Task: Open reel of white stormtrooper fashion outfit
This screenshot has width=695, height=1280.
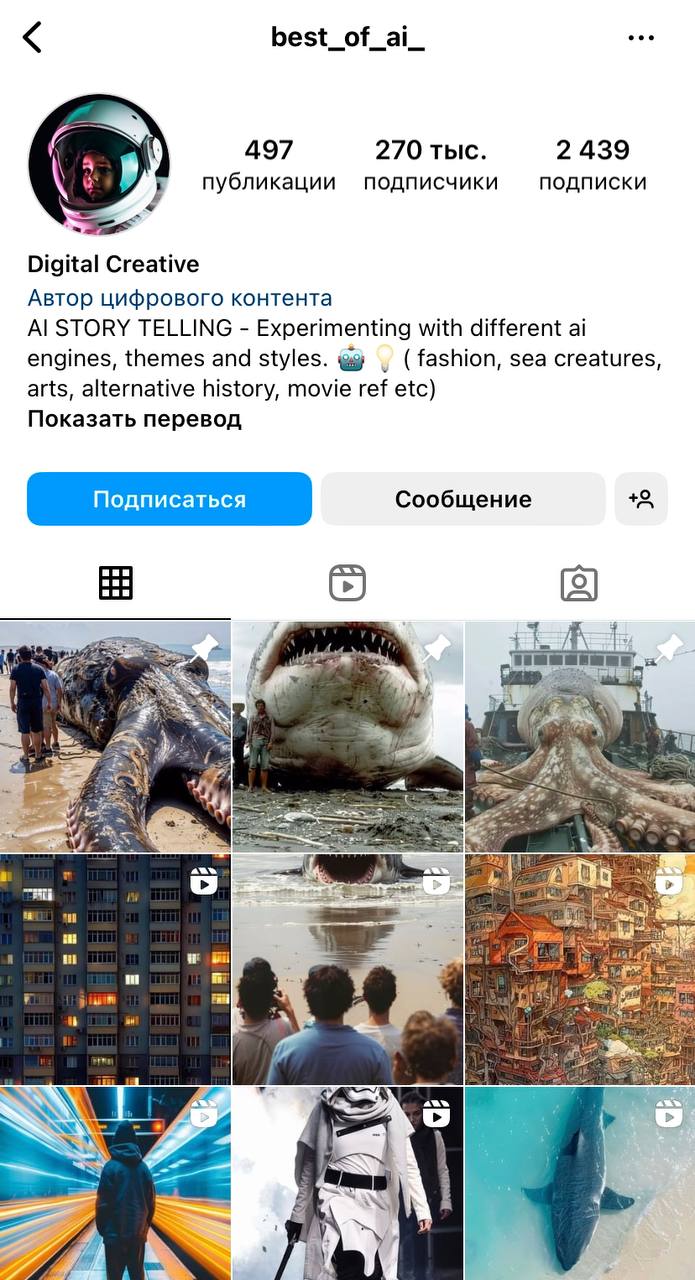Action: pyautogui.click(x=347, y=1185)
